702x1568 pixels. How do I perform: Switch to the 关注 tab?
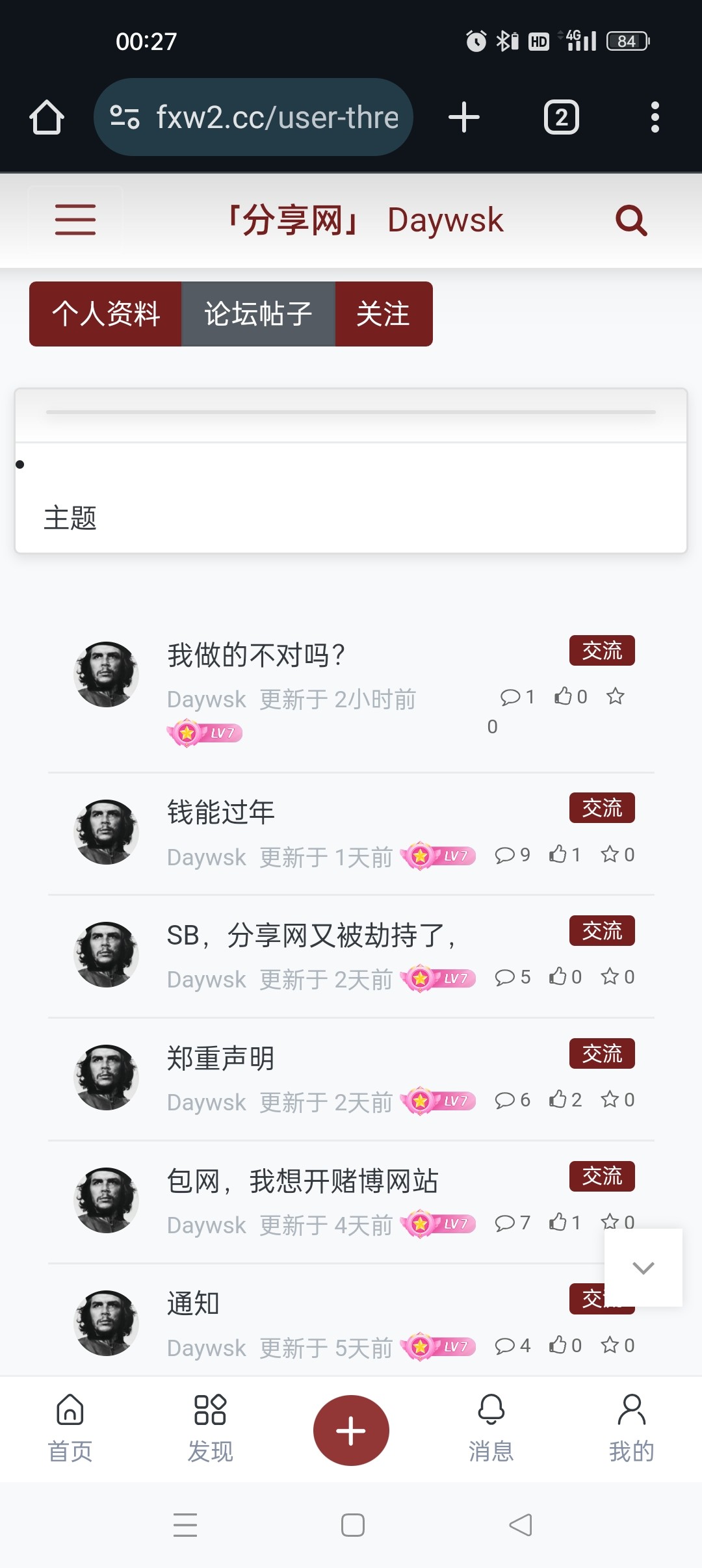tap(383, 314)
